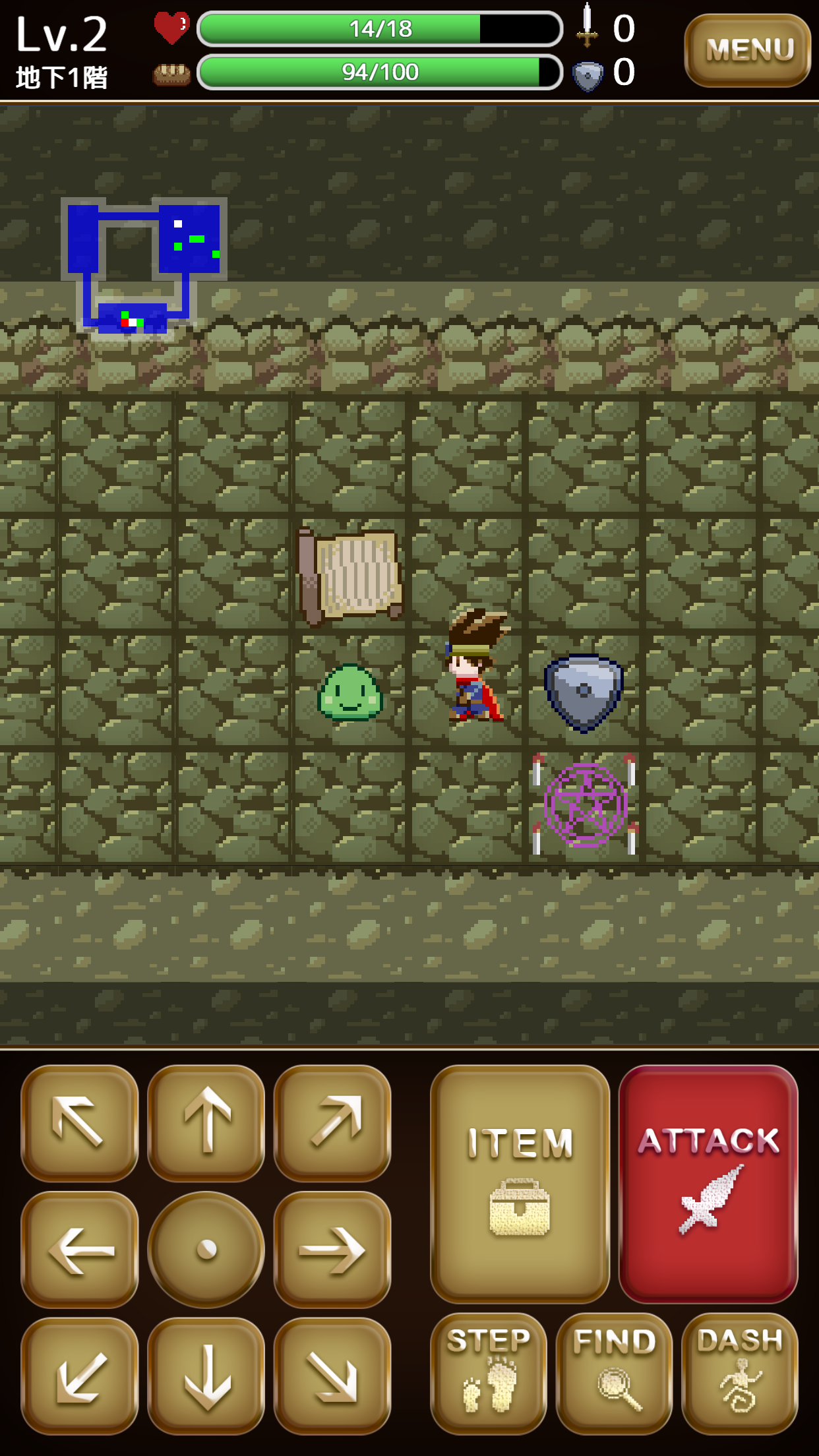Image resolution: width=819 pixels, height=1456 pixels.
Task: Move the hero down
Action: pyautogui.click(x=206, y=1376)
